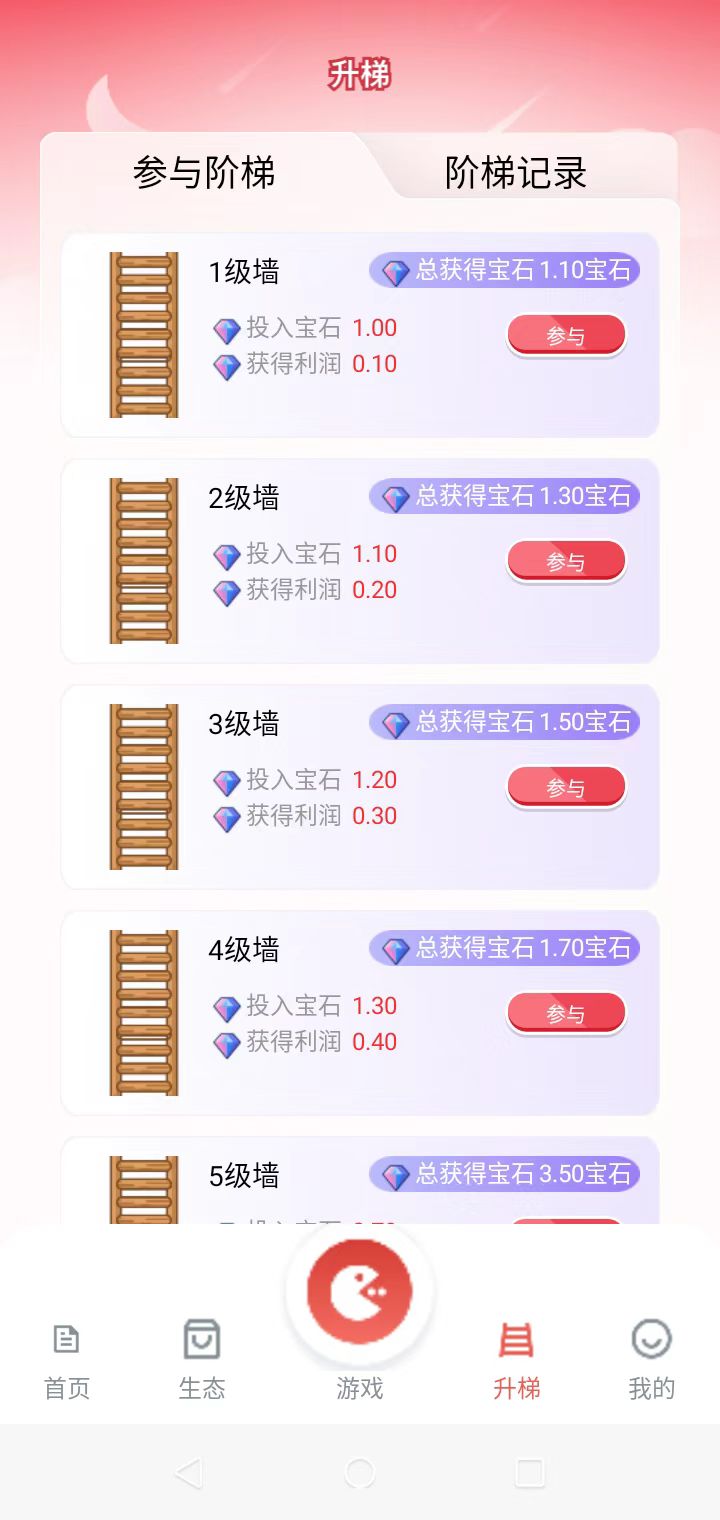
Task: Switch to the 我的 profile tab
Action: 652,1360
